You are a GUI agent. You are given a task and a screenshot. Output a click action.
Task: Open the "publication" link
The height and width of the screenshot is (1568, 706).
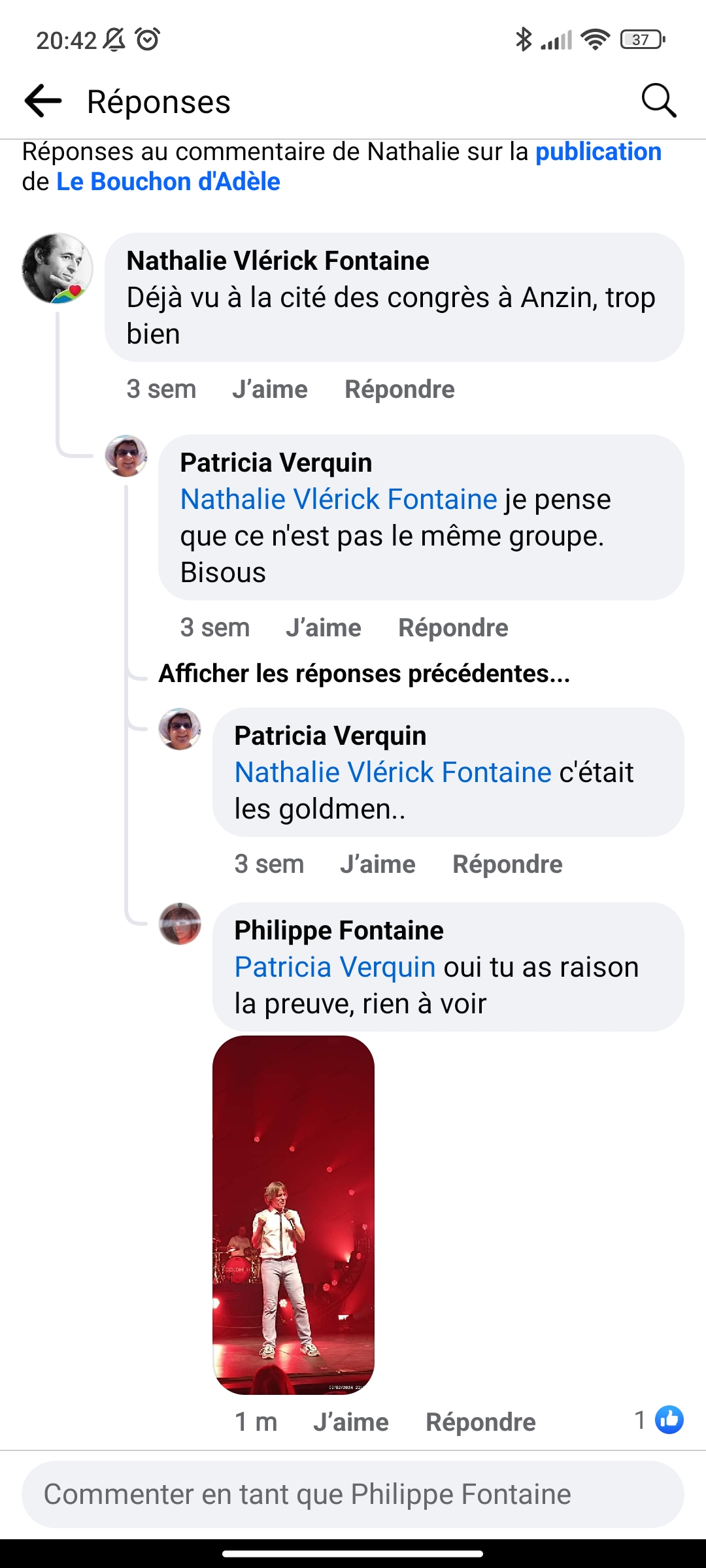(x=598, y=152)
